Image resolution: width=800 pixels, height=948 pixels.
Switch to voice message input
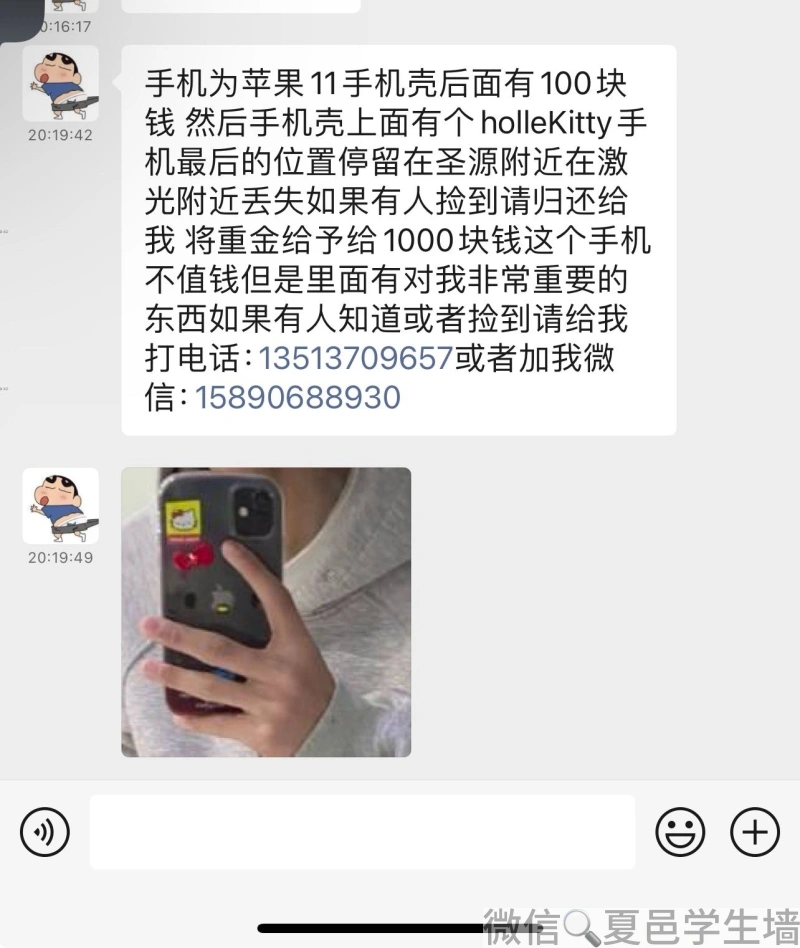pyautogui.click(x=45, y=832)
